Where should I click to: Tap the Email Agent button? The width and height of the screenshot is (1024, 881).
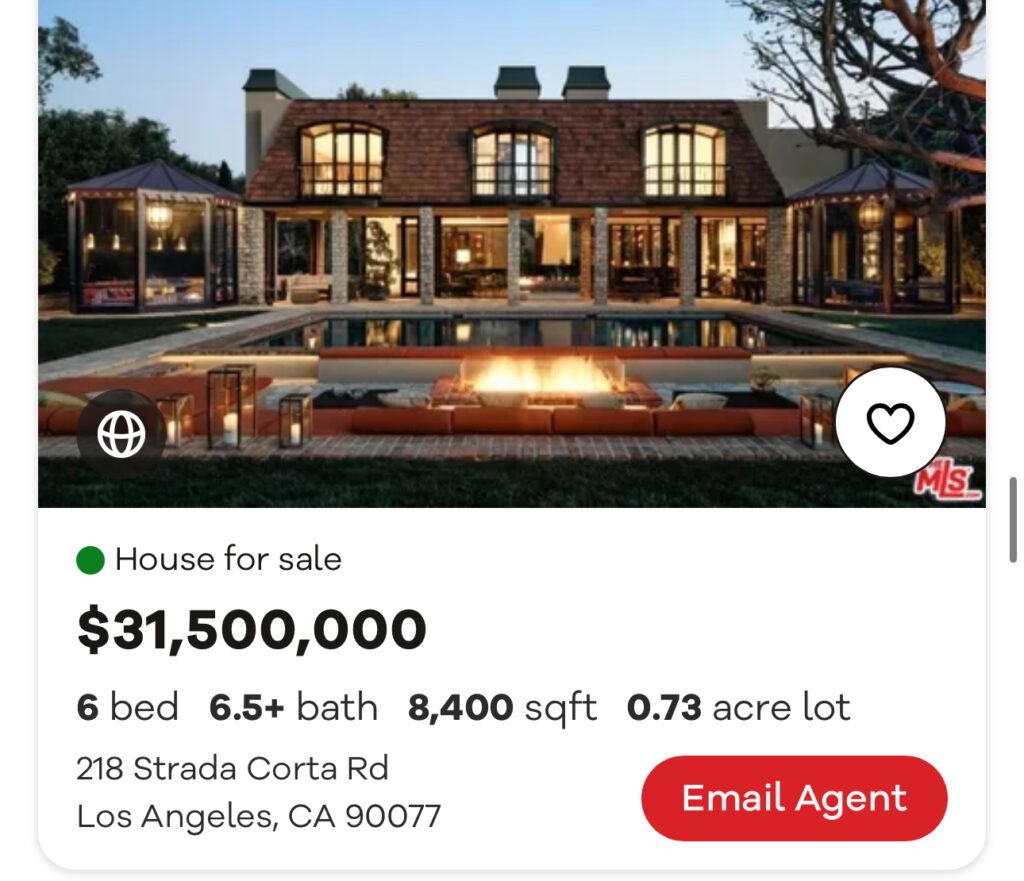click(794, 798)
